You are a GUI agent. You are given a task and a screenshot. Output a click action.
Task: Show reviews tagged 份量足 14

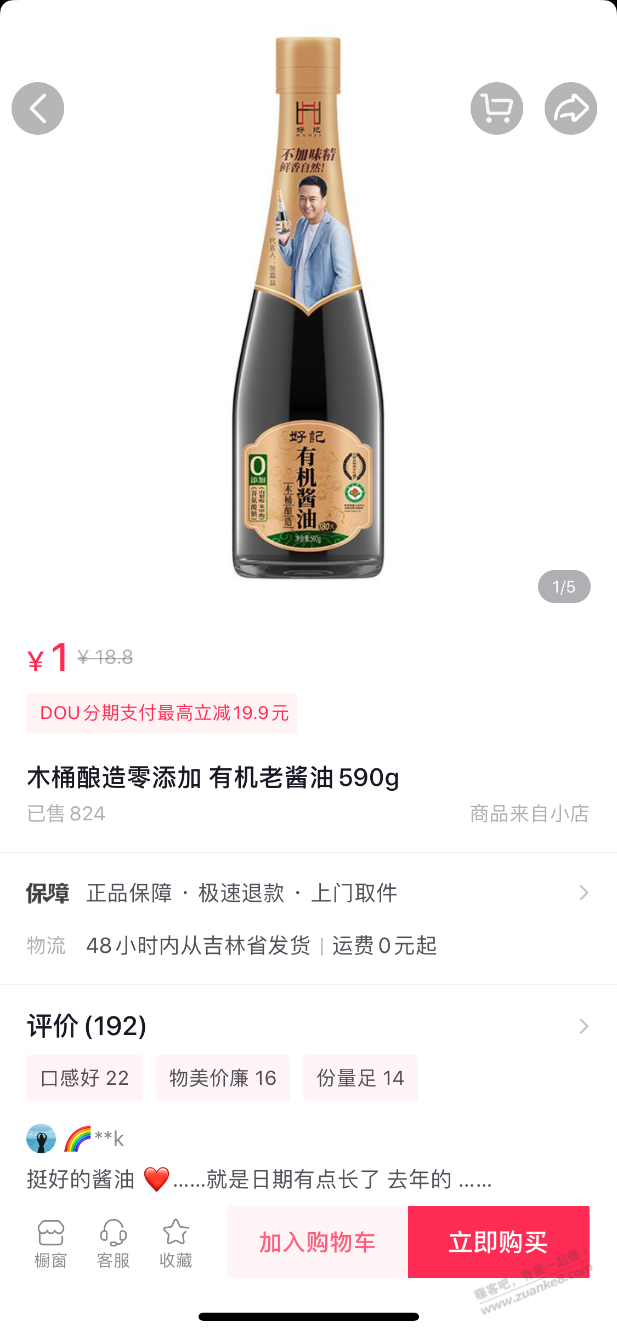point(360,1078)
